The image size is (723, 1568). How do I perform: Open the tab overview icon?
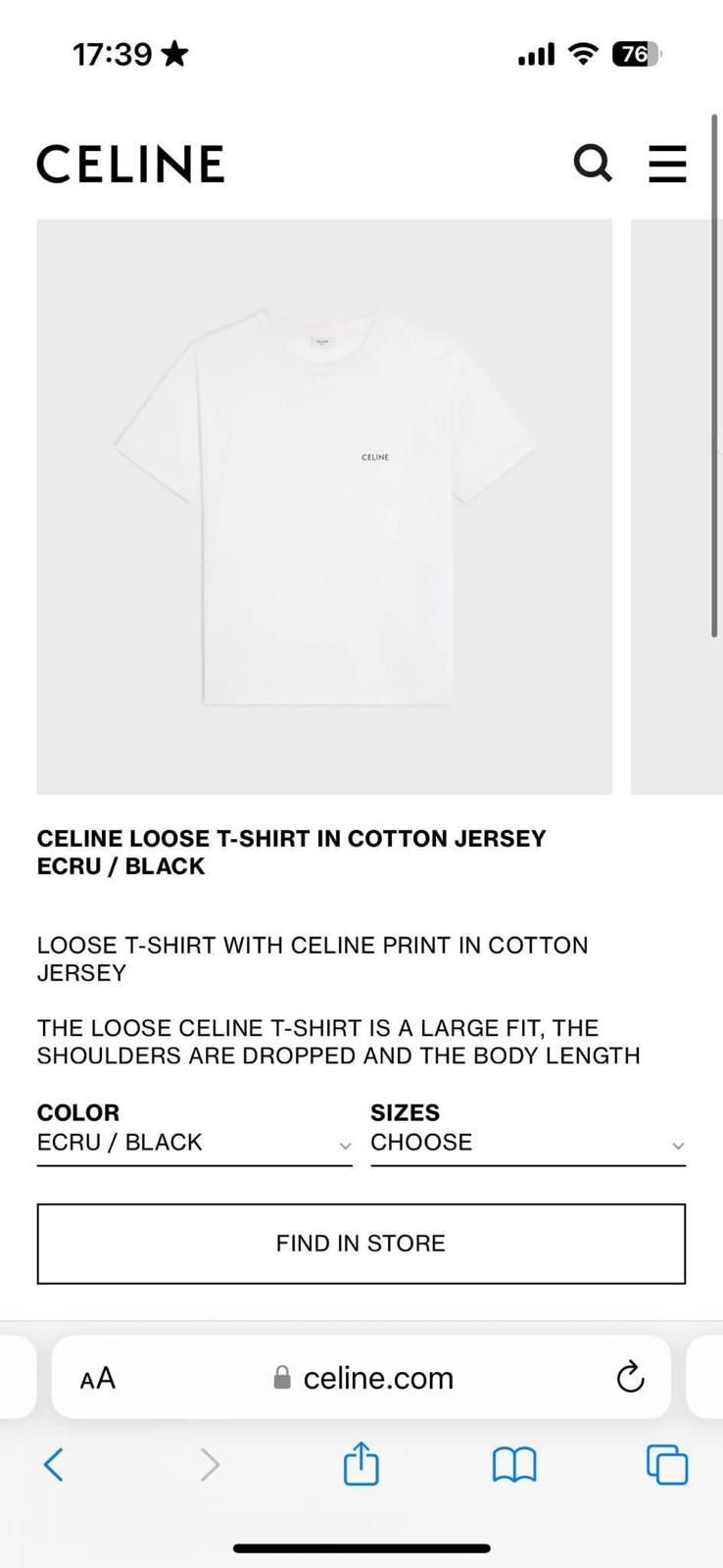click(x=665, y=1464)
